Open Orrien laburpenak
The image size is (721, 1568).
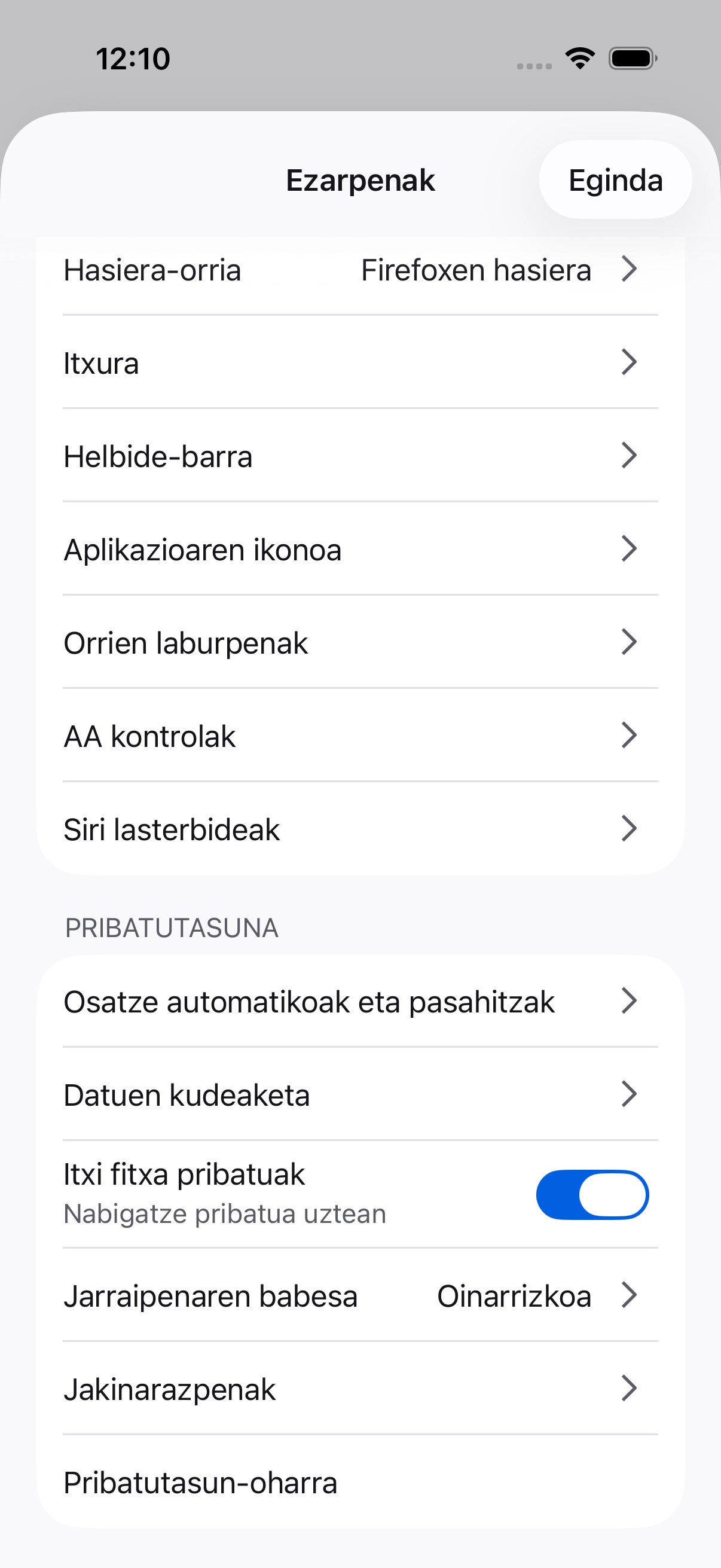360,643
